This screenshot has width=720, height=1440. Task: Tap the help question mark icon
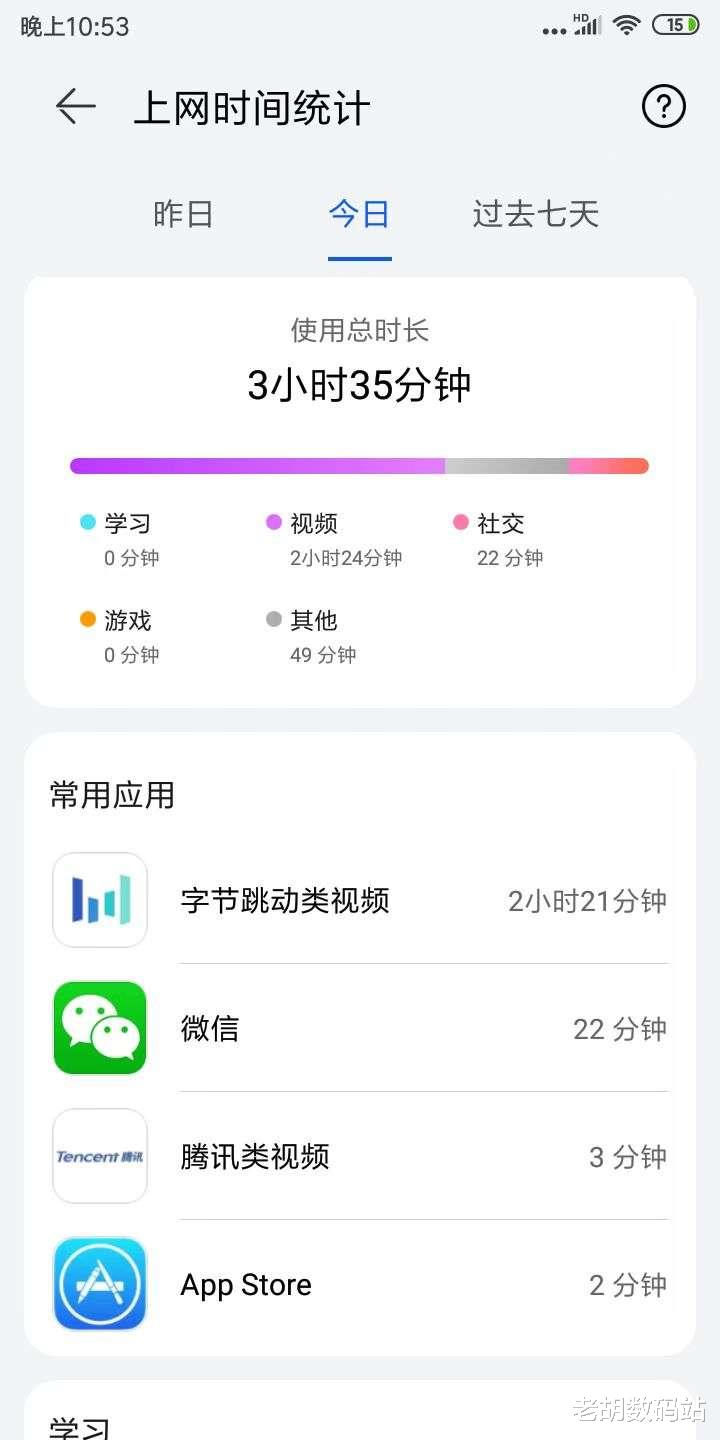tap(663, 107)
